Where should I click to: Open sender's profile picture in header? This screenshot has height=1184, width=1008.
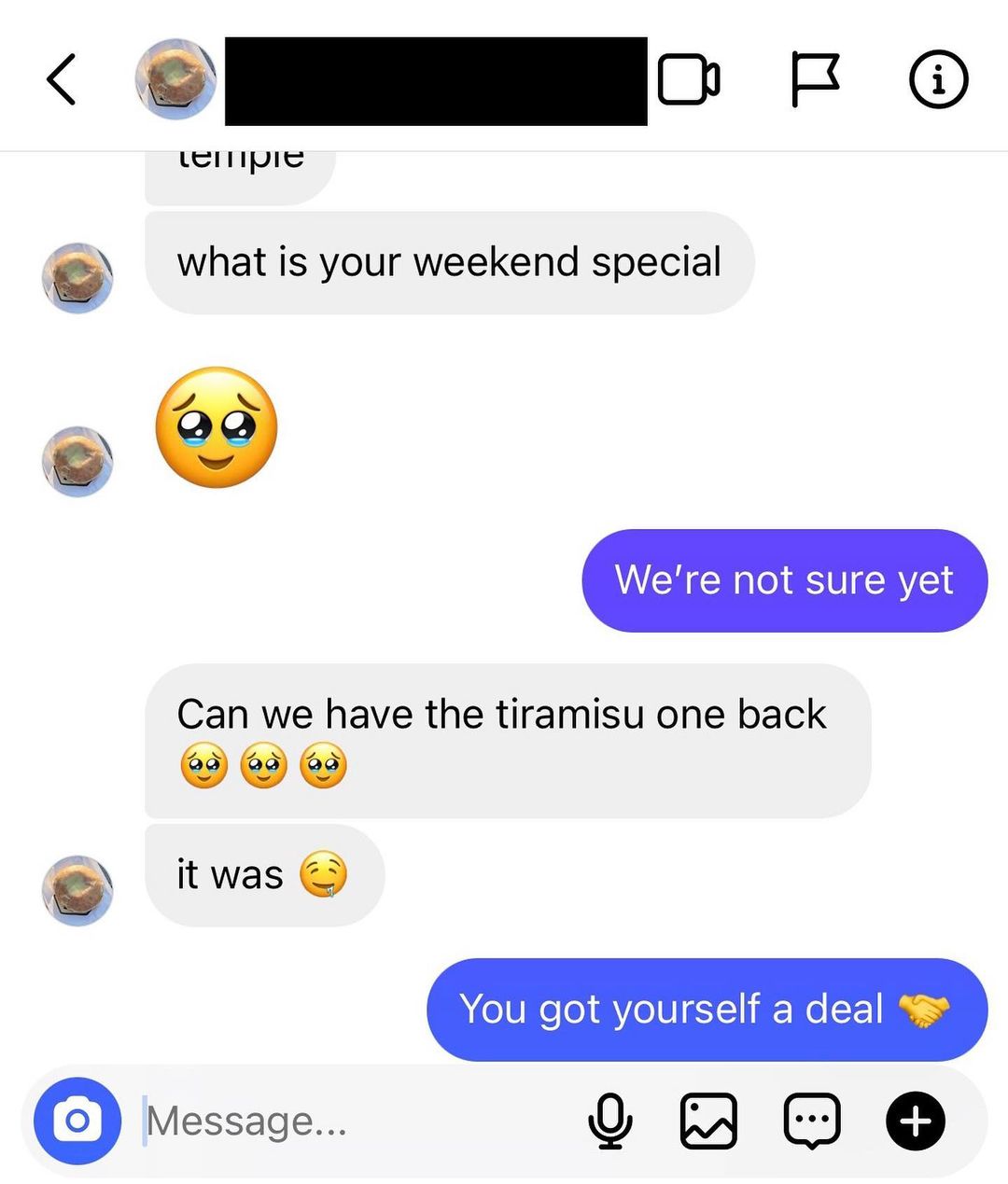pyautogui.click(x=175, y=79)
